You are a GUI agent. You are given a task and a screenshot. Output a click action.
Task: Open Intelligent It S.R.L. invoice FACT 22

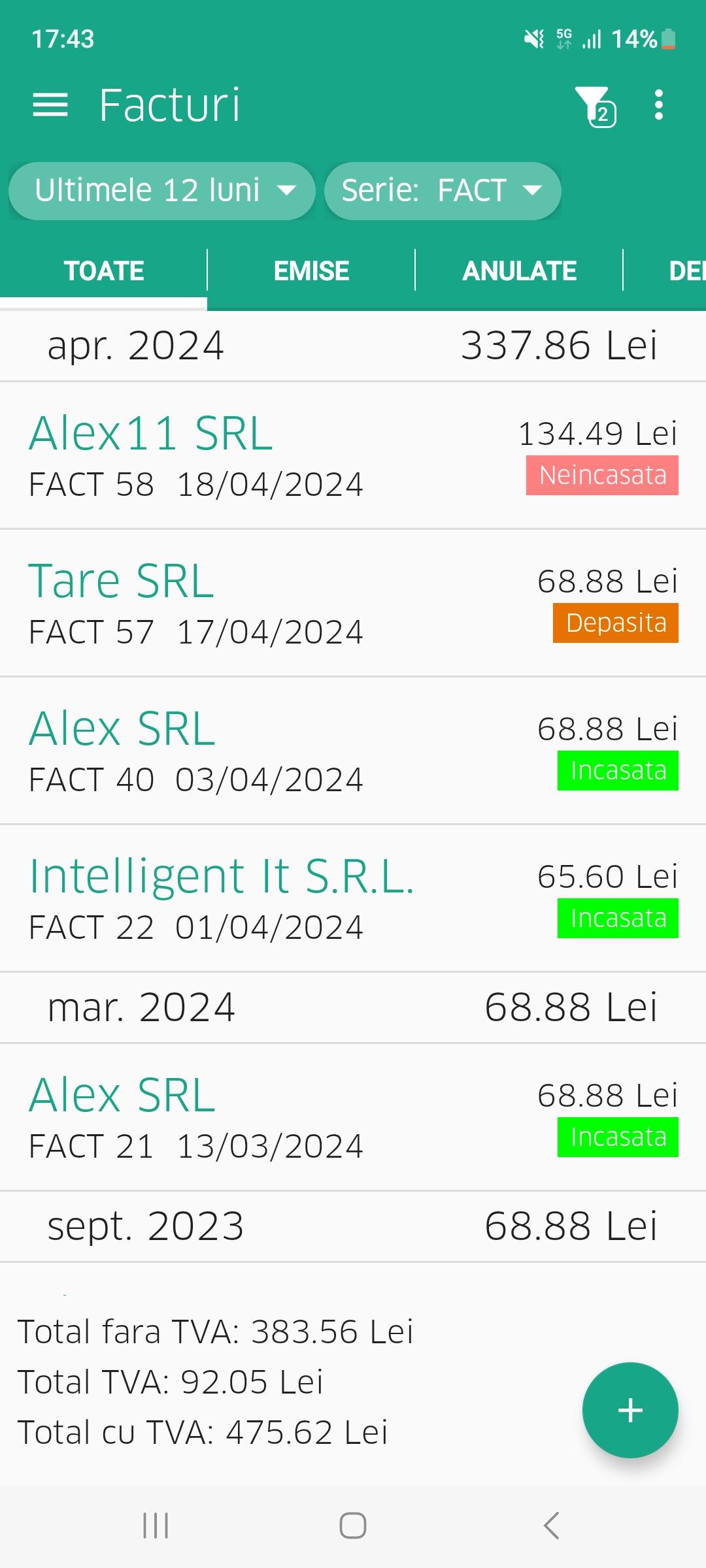pyautogui.click(x=353, y=898)
